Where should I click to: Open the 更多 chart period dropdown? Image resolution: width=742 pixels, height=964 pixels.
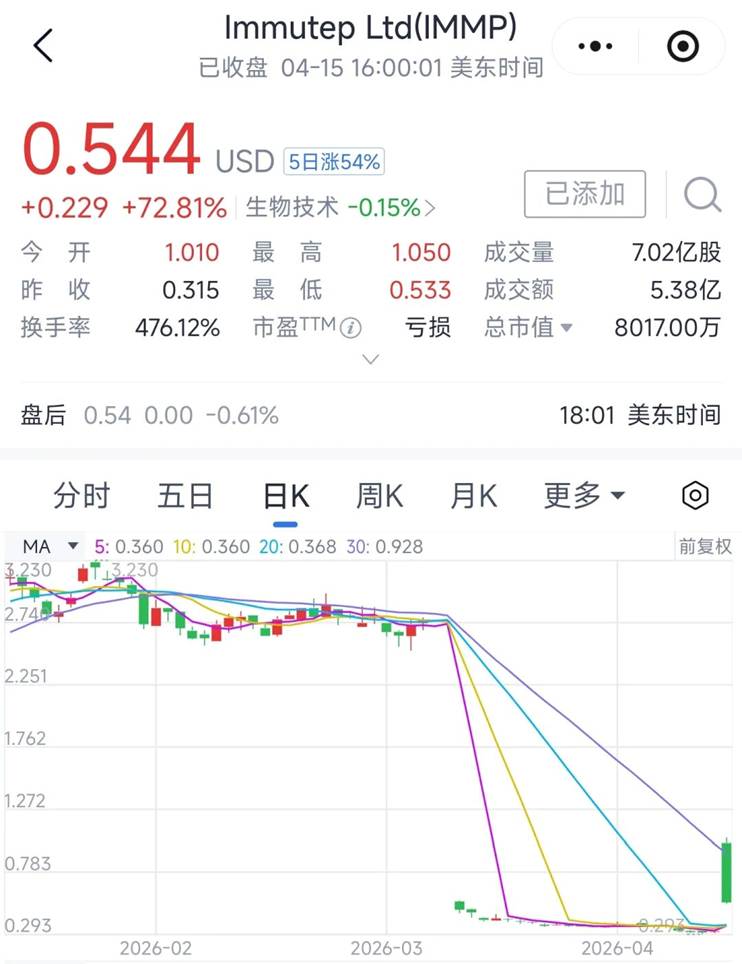point(584,495)
